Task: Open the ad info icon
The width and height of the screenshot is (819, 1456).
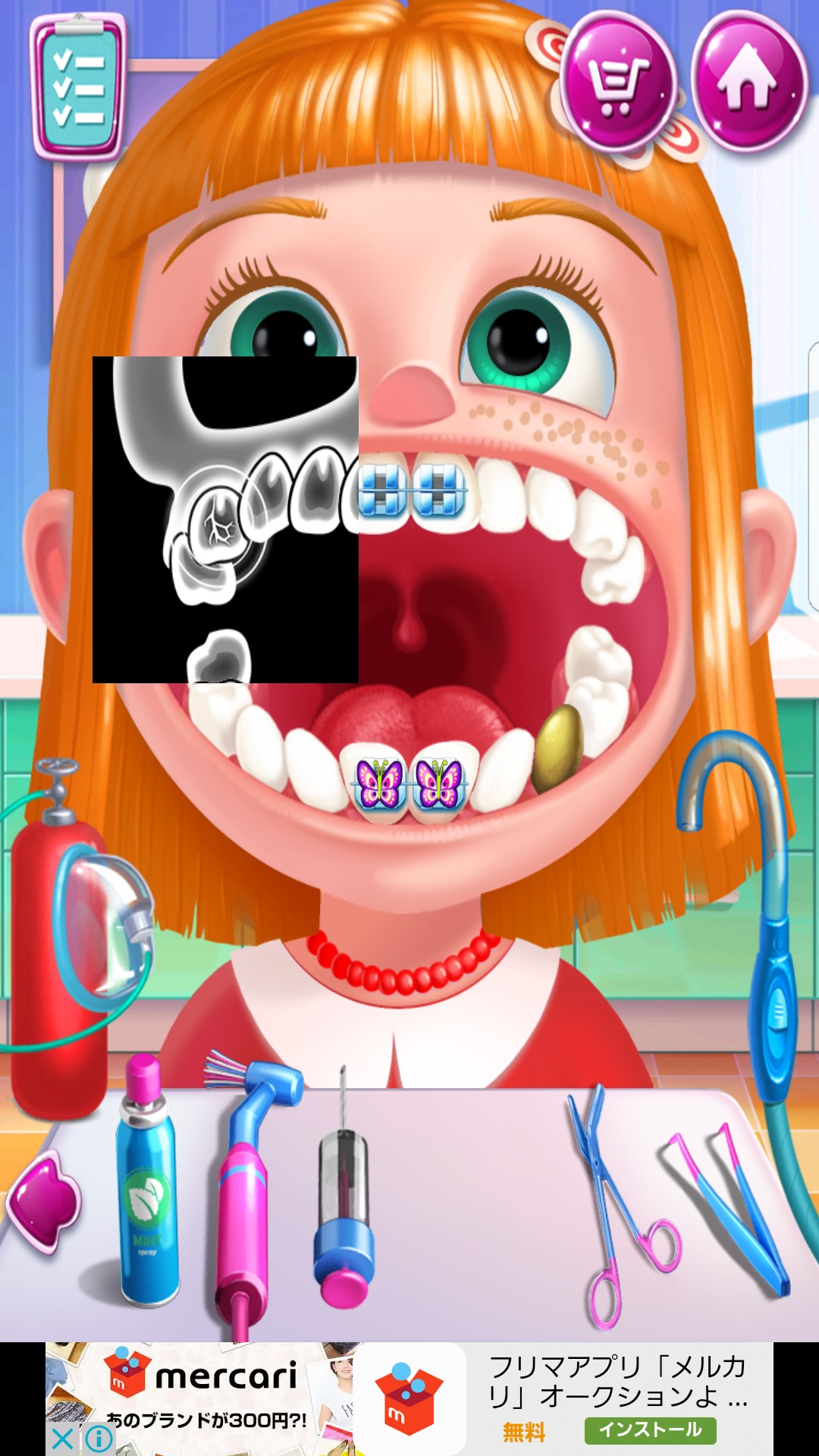Action: [99, 1439]
